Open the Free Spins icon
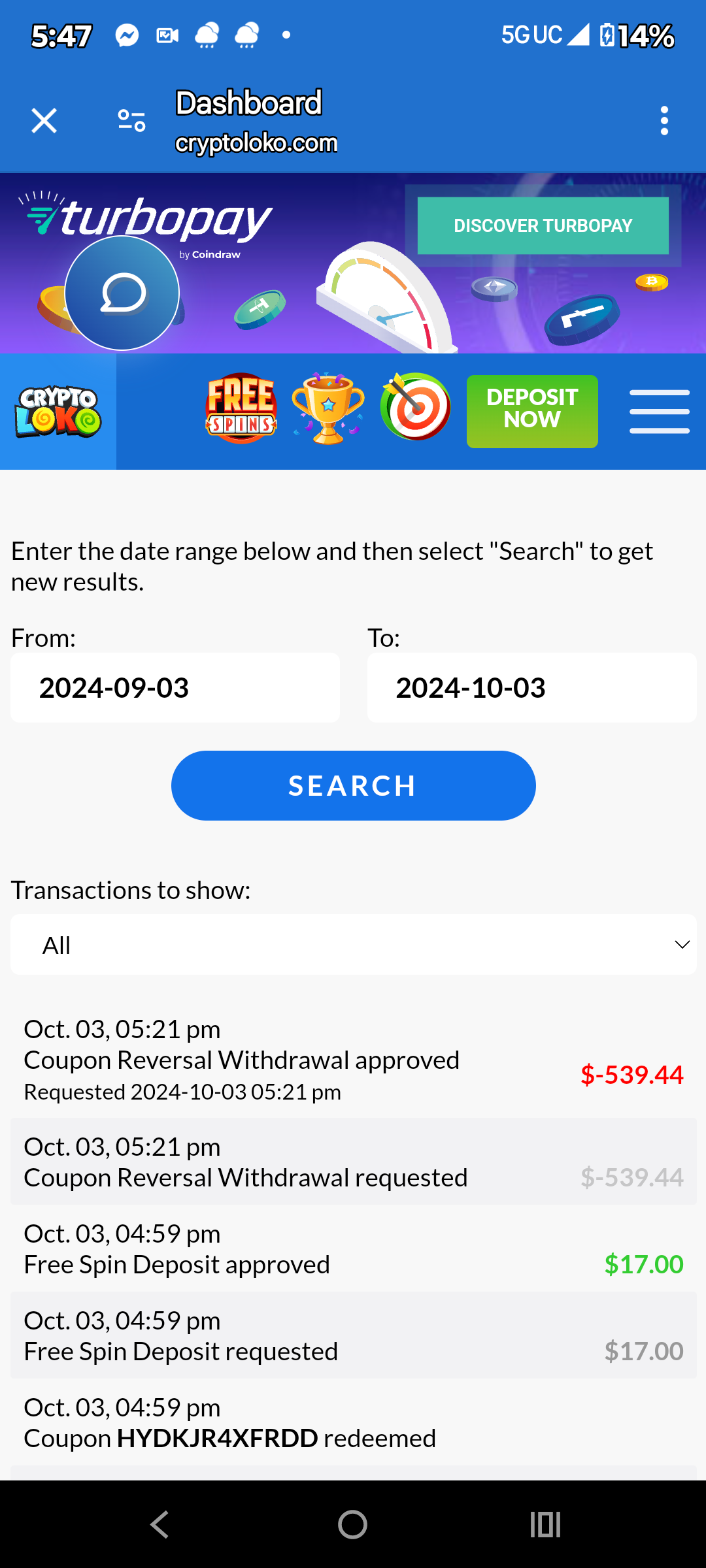Screen dimensions: 706x1568 coord(241,409)
